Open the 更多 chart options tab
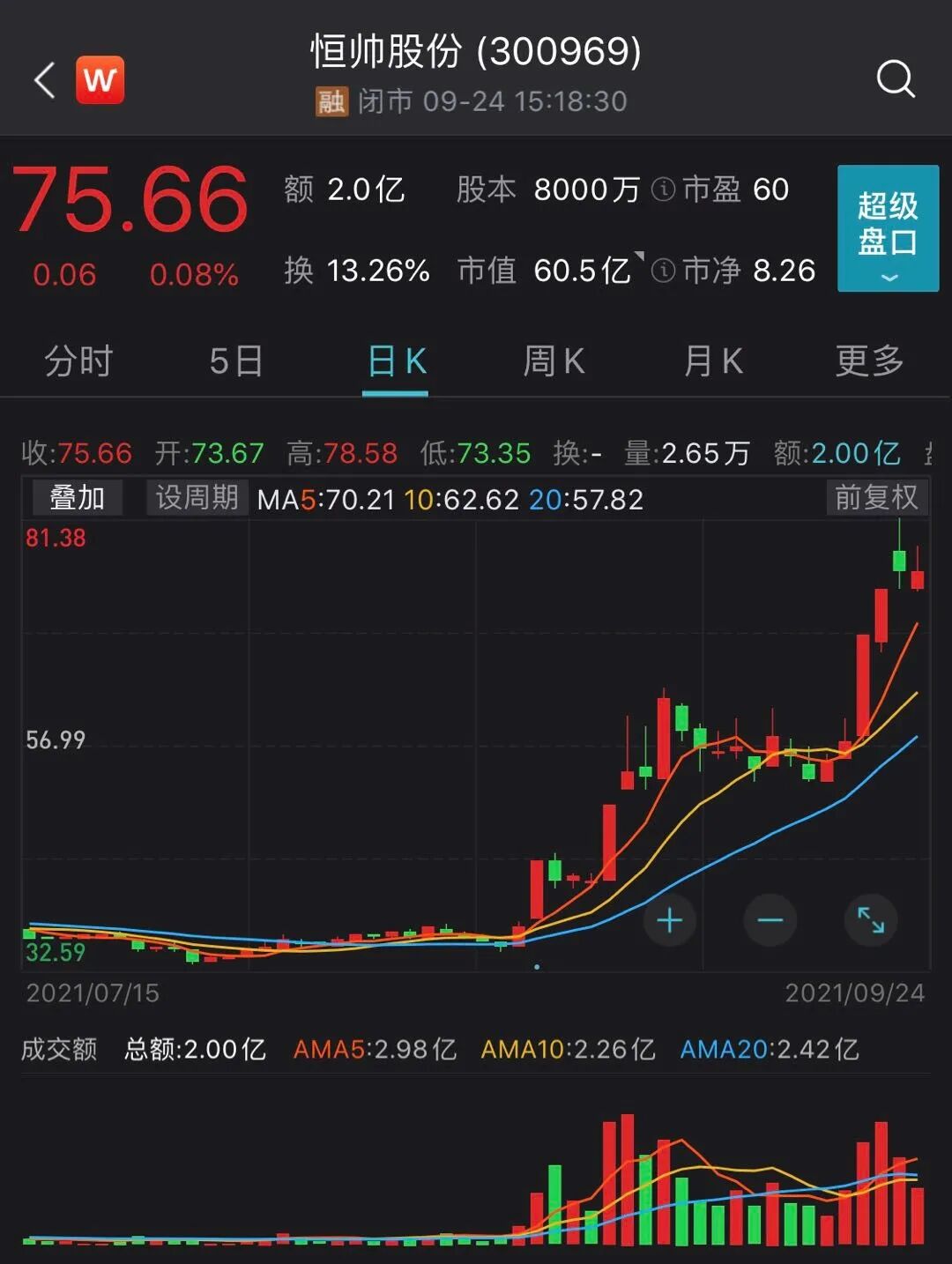The image size is (952, 1264). pos(870,361)
